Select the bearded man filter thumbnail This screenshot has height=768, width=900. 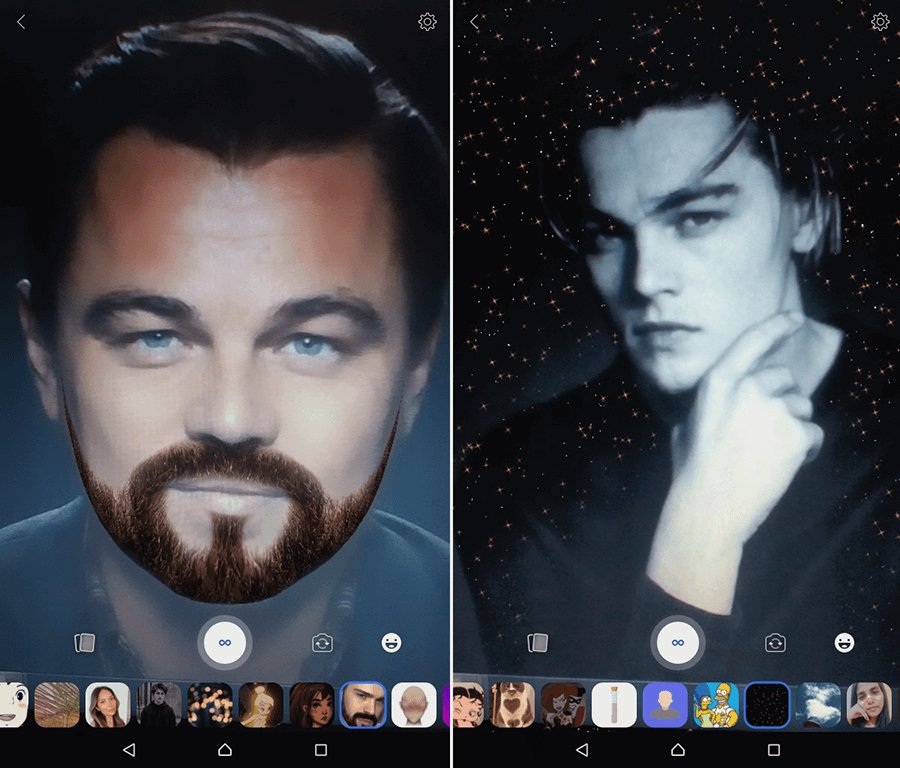click(x=362, y=705)
